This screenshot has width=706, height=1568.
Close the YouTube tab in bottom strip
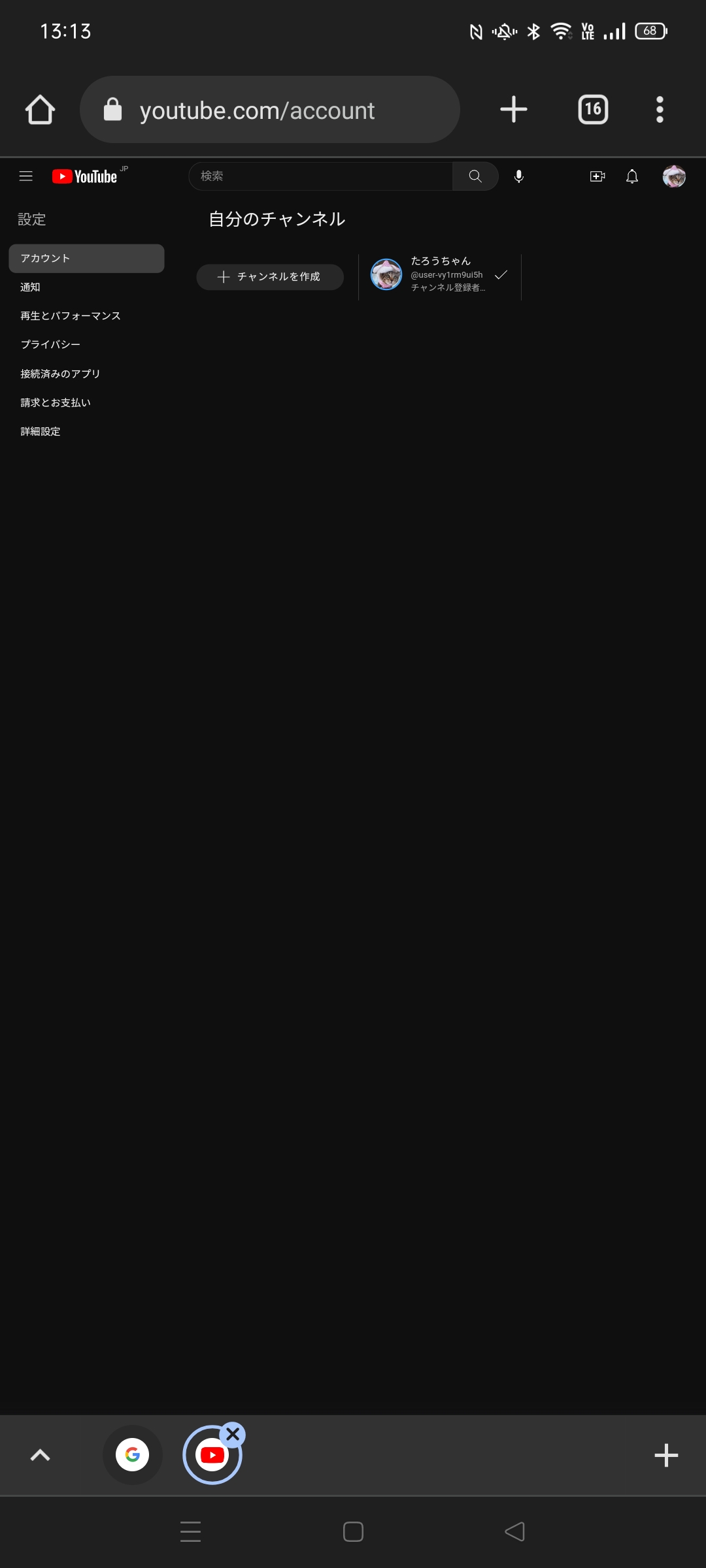point(233,1435)
